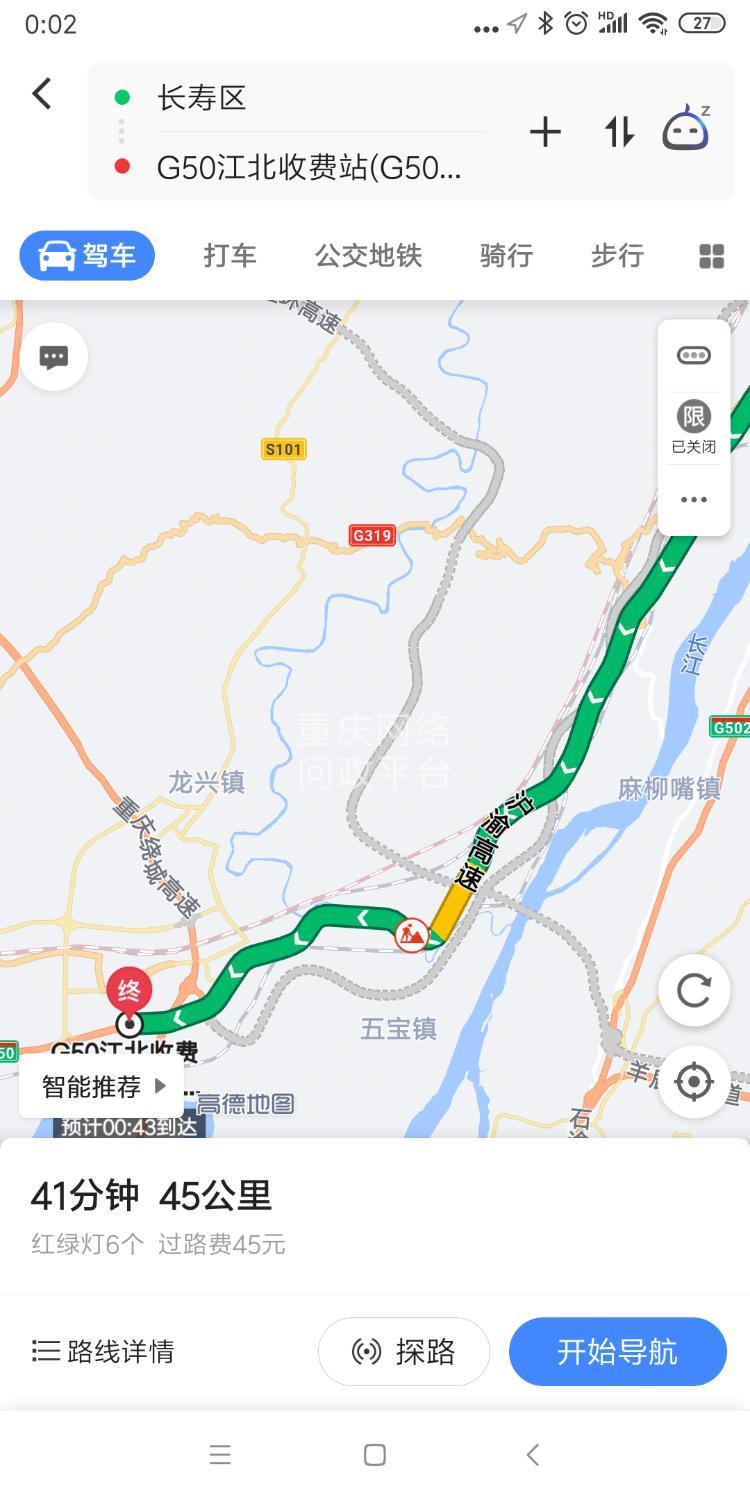Open more travel modes grid icon
This screenshot has height=1500, width=750.
point(711,257)
